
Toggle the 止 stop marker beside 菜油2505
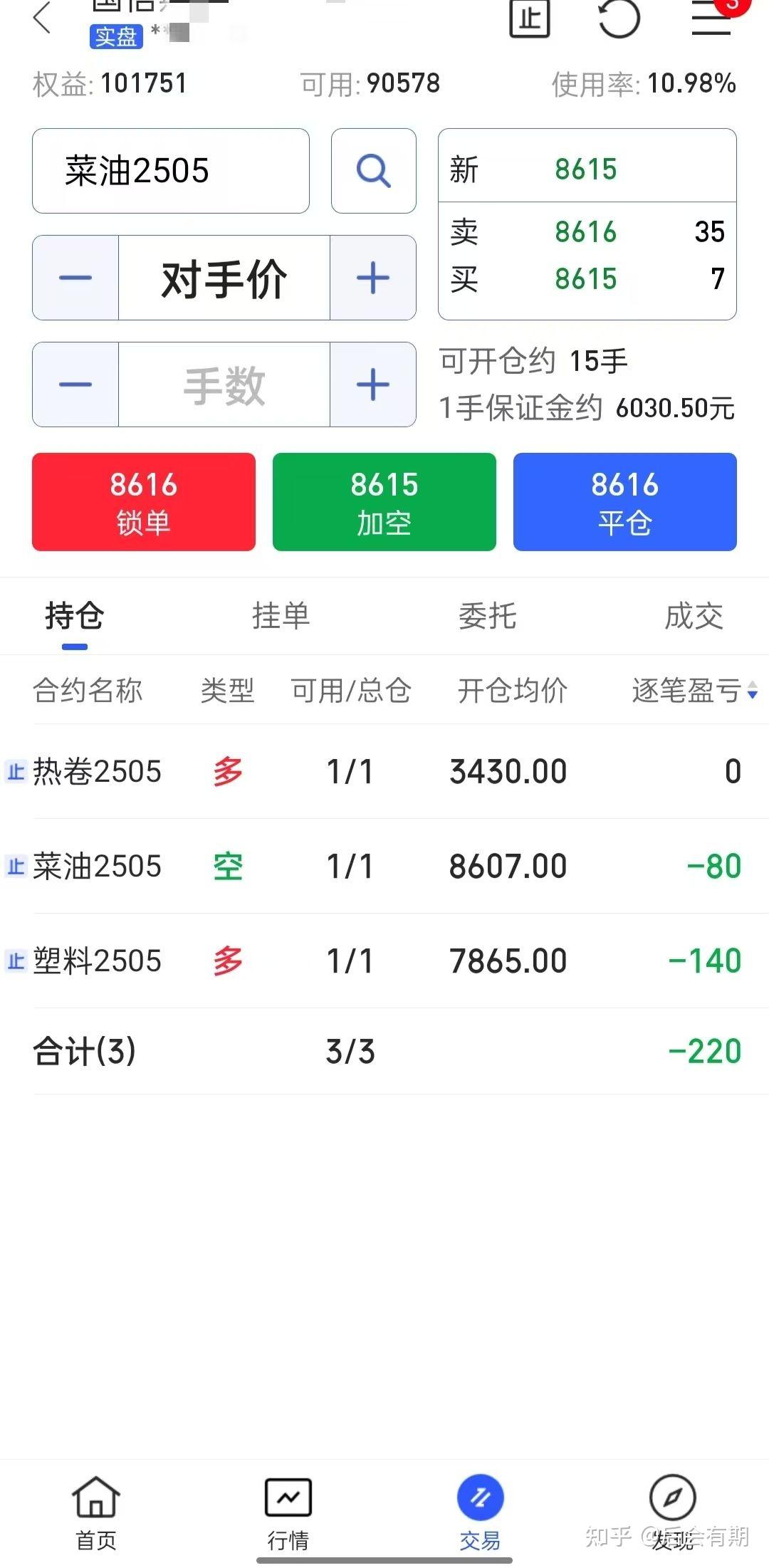(14, 866)
